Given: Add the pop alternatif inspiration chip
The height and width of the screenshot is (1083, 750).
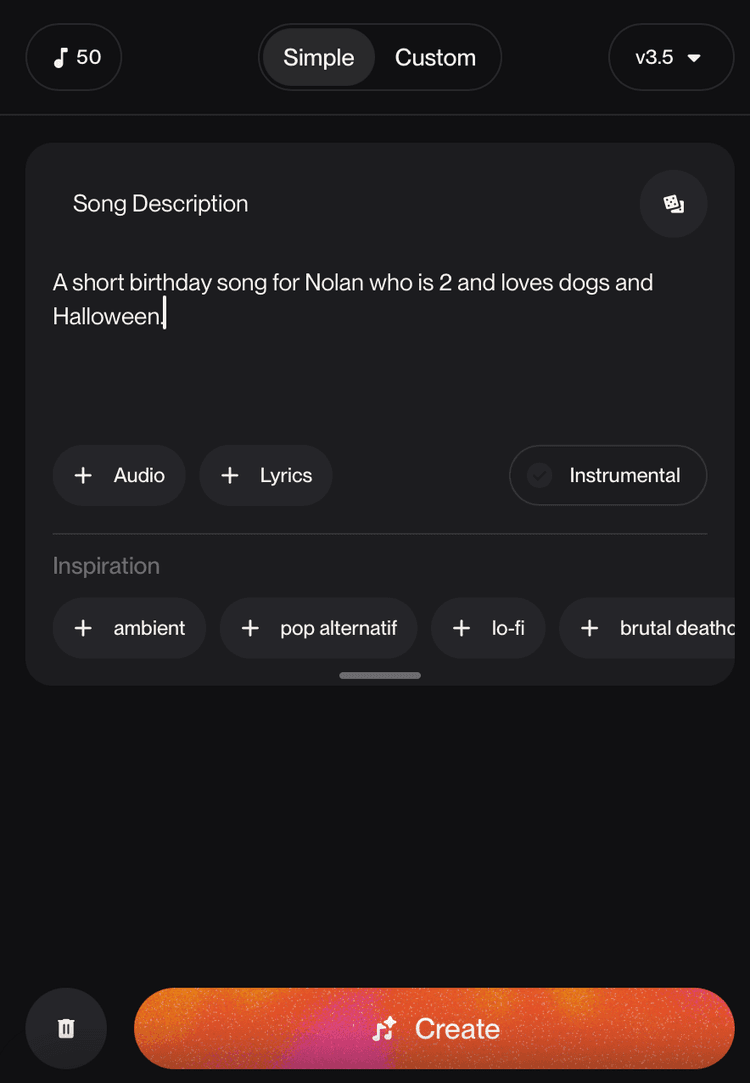Looking at the screenshot, I should (x=319, y=628).
